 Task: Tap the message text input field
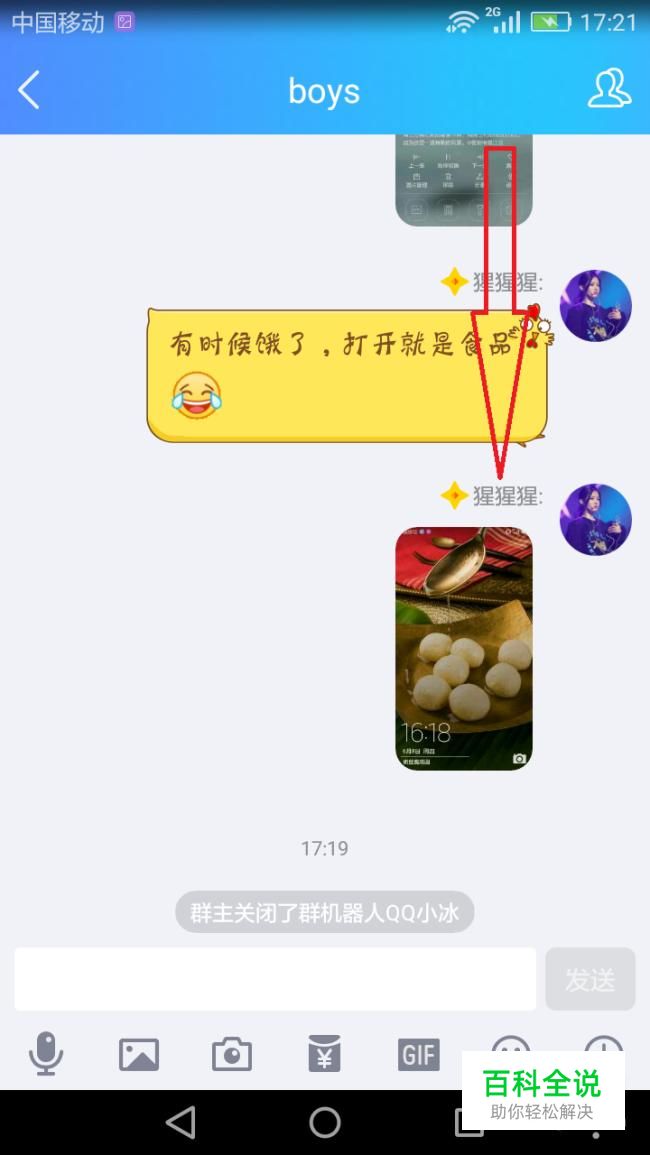click(275, 979)
